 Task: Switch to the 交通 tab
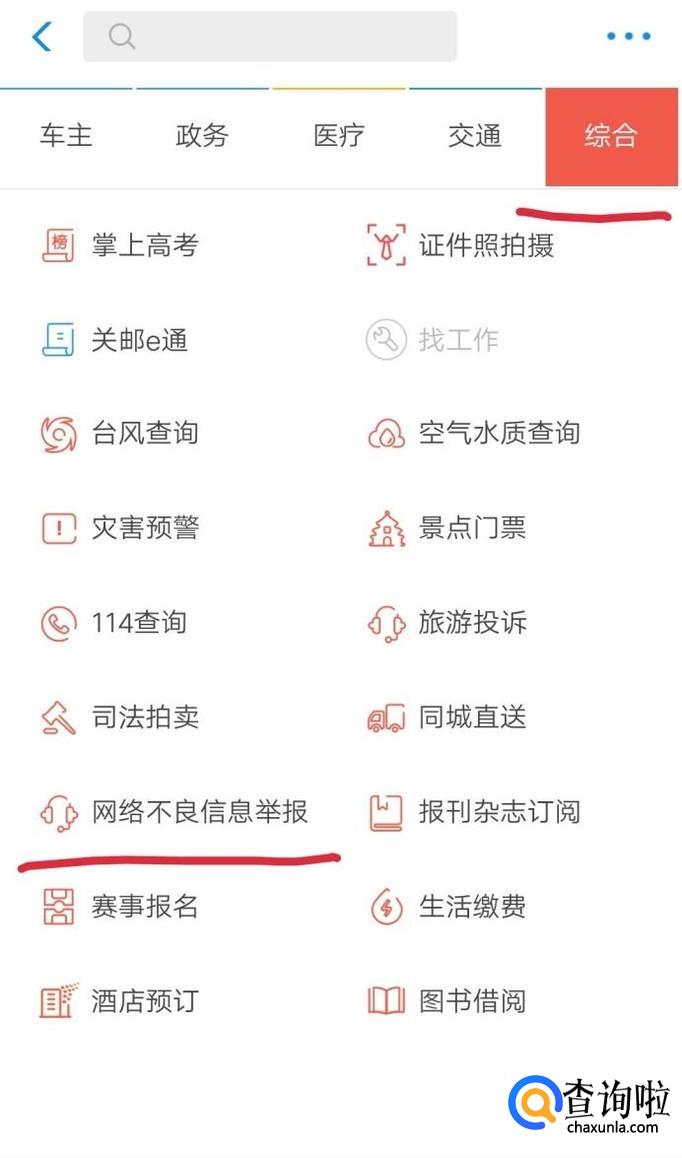coord(475,136)
